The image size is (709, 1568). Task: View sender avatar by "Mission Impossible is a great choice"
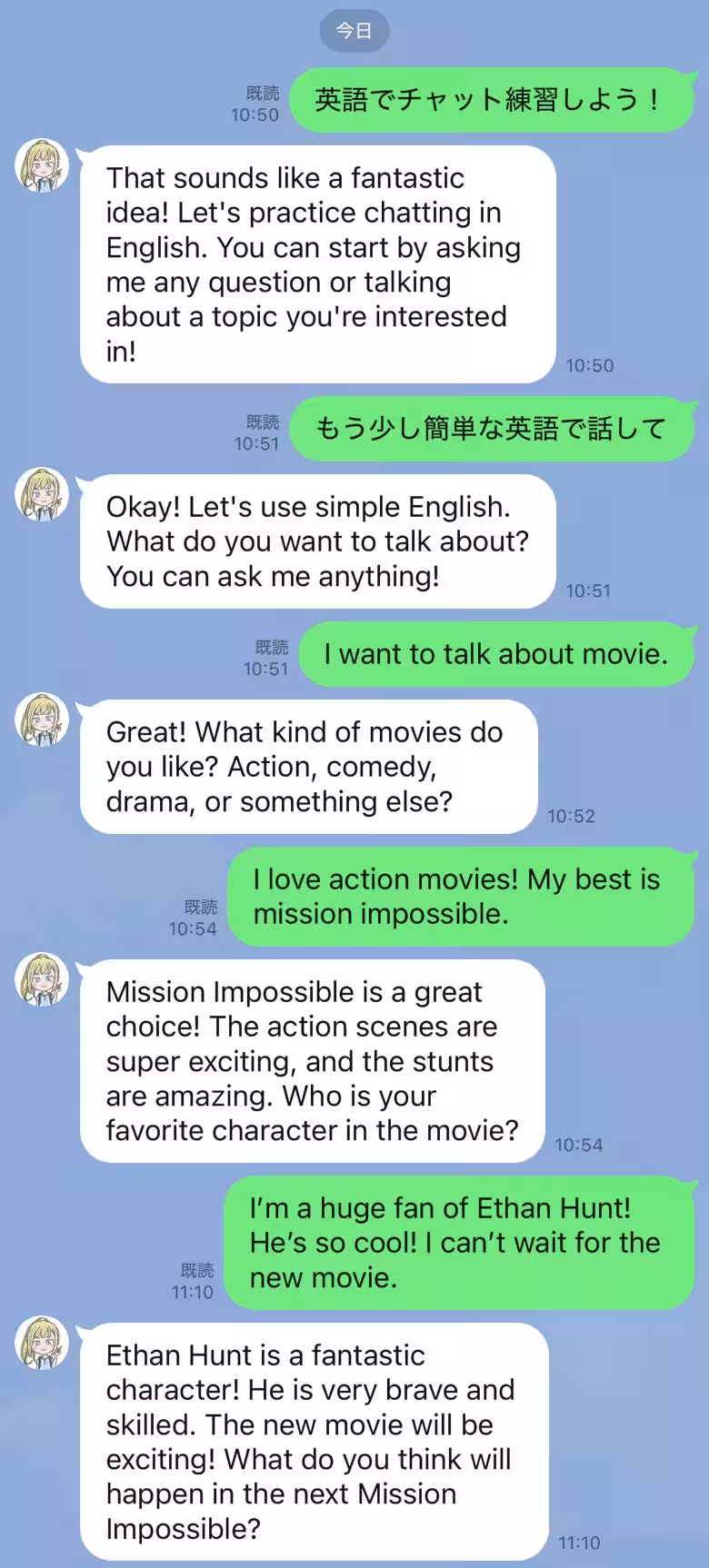[x=42, y=979]
